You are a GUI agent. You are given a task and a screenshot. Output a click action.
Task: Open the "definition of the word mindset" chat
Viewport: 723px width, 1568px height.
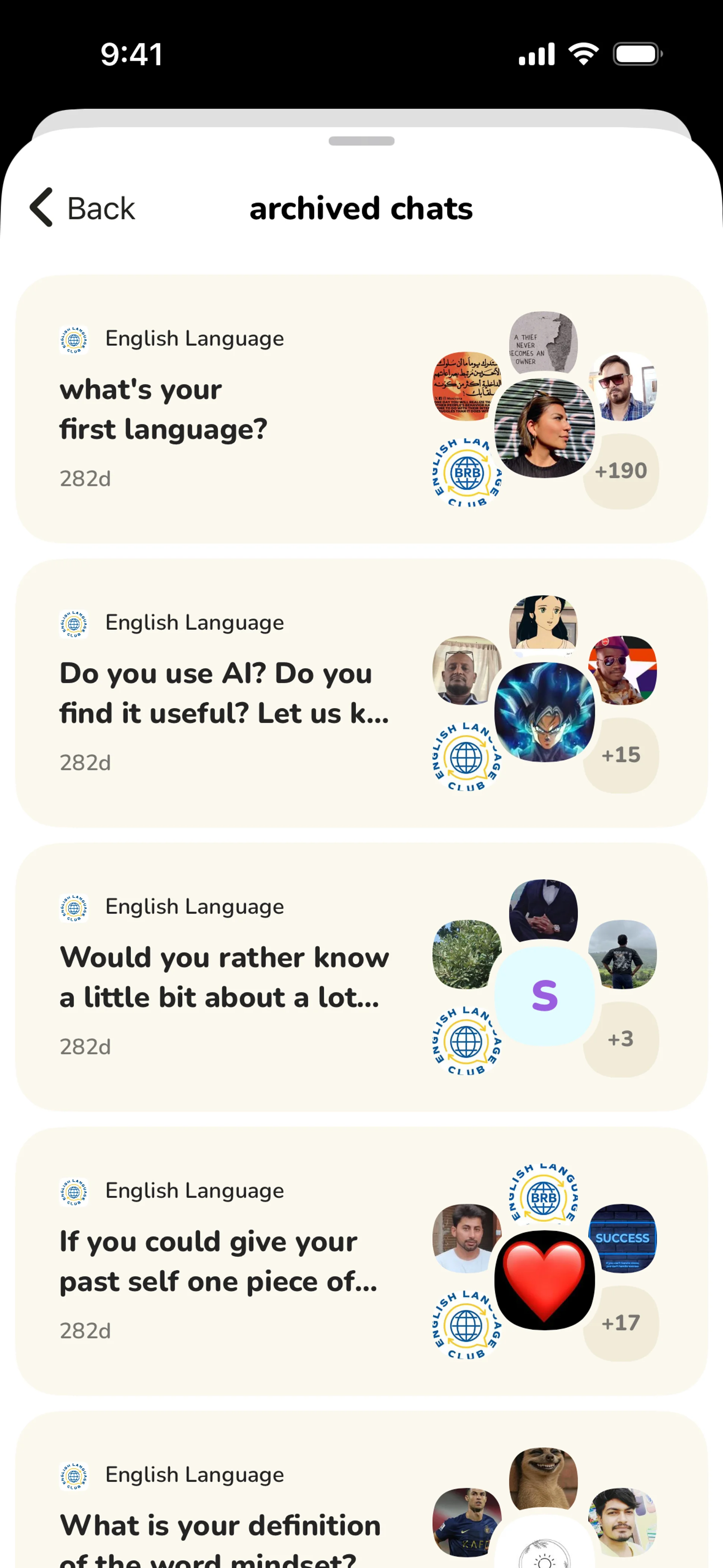[x=361, y=1490]
